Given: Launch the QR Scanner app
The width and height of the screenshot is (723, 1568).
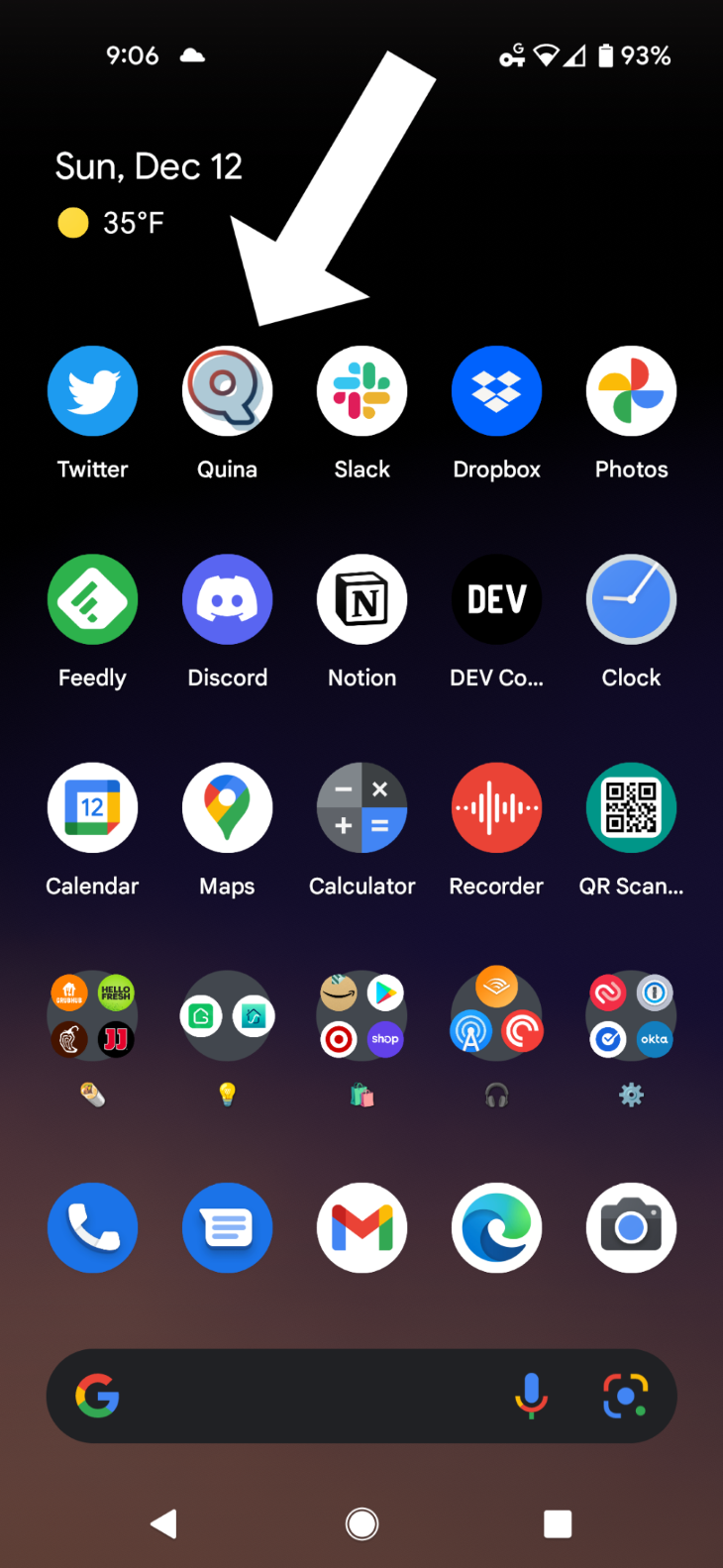Looking at the screenshot, I should (x=631, y=807).
